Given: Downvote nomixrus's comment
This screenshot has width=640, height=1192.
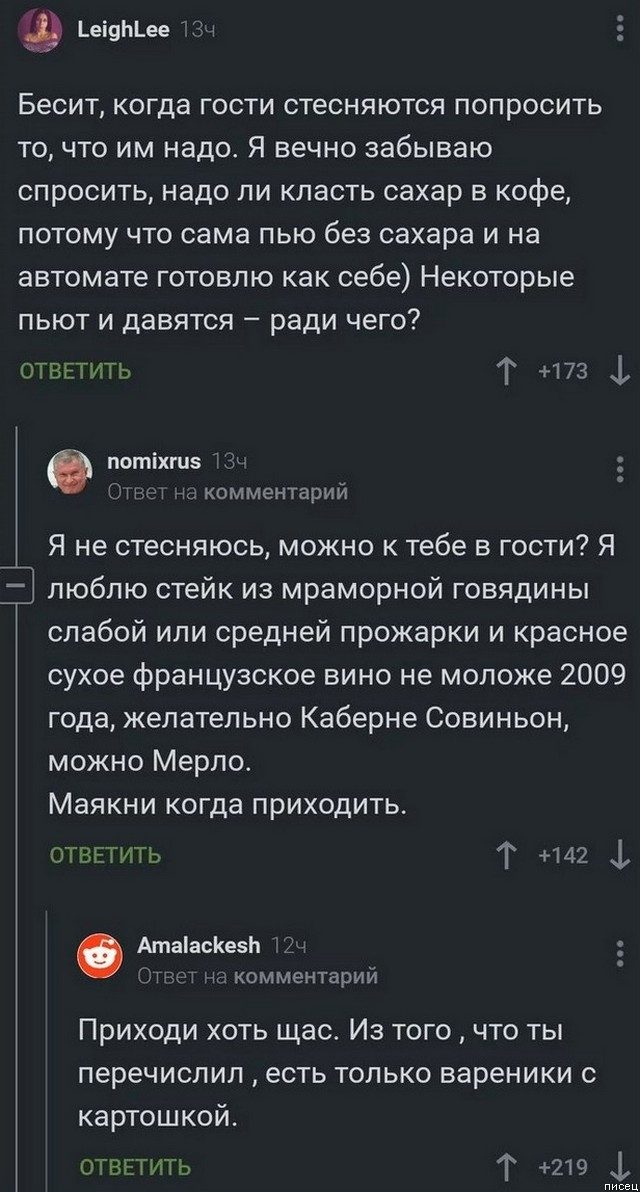Looking at the screenshot, I should point(619,855).
